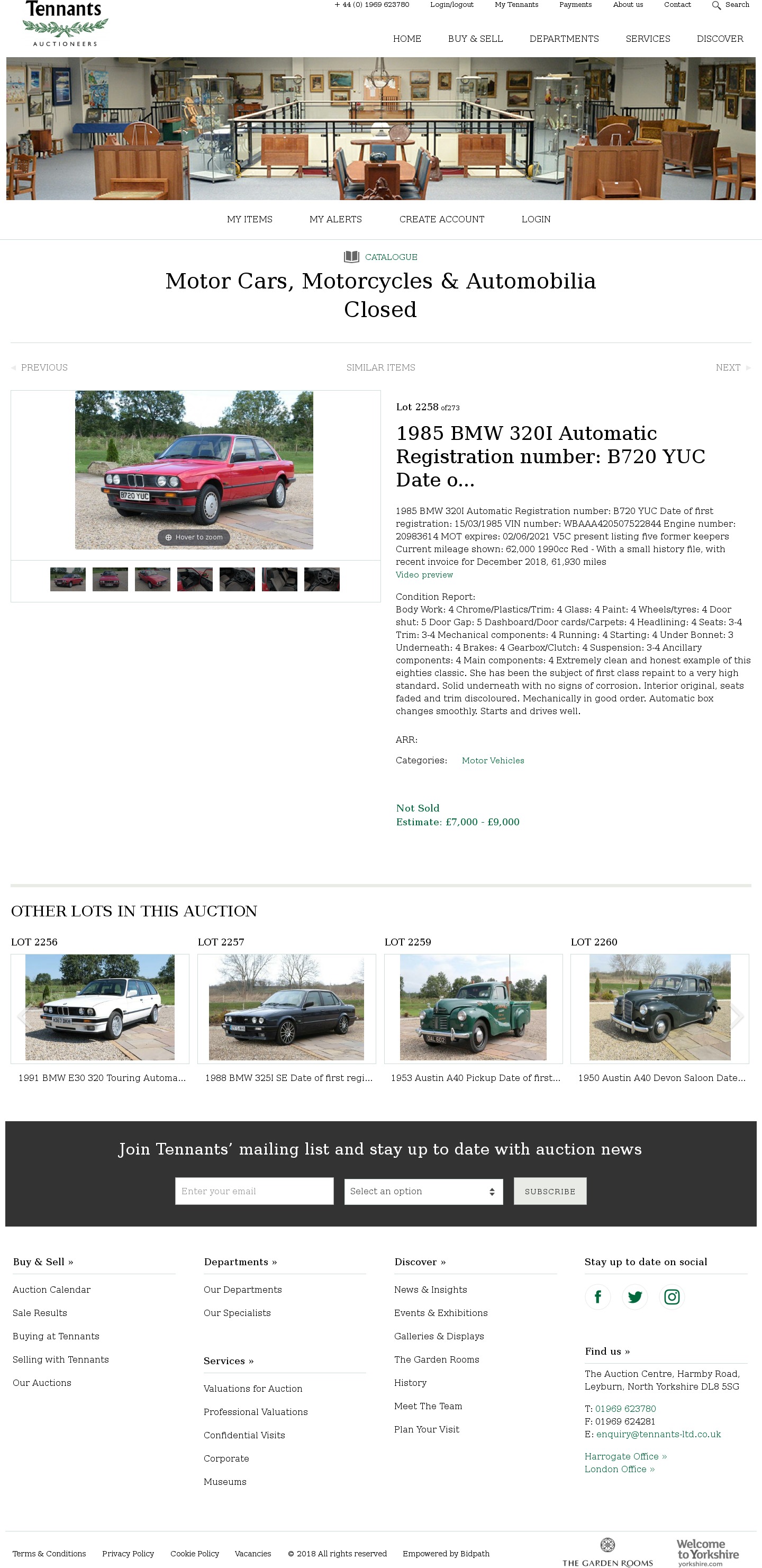Open Auction Calendar footer link
Image resolution: width=762 pixels, height=1568 pixels.
tap(51, 1289)
